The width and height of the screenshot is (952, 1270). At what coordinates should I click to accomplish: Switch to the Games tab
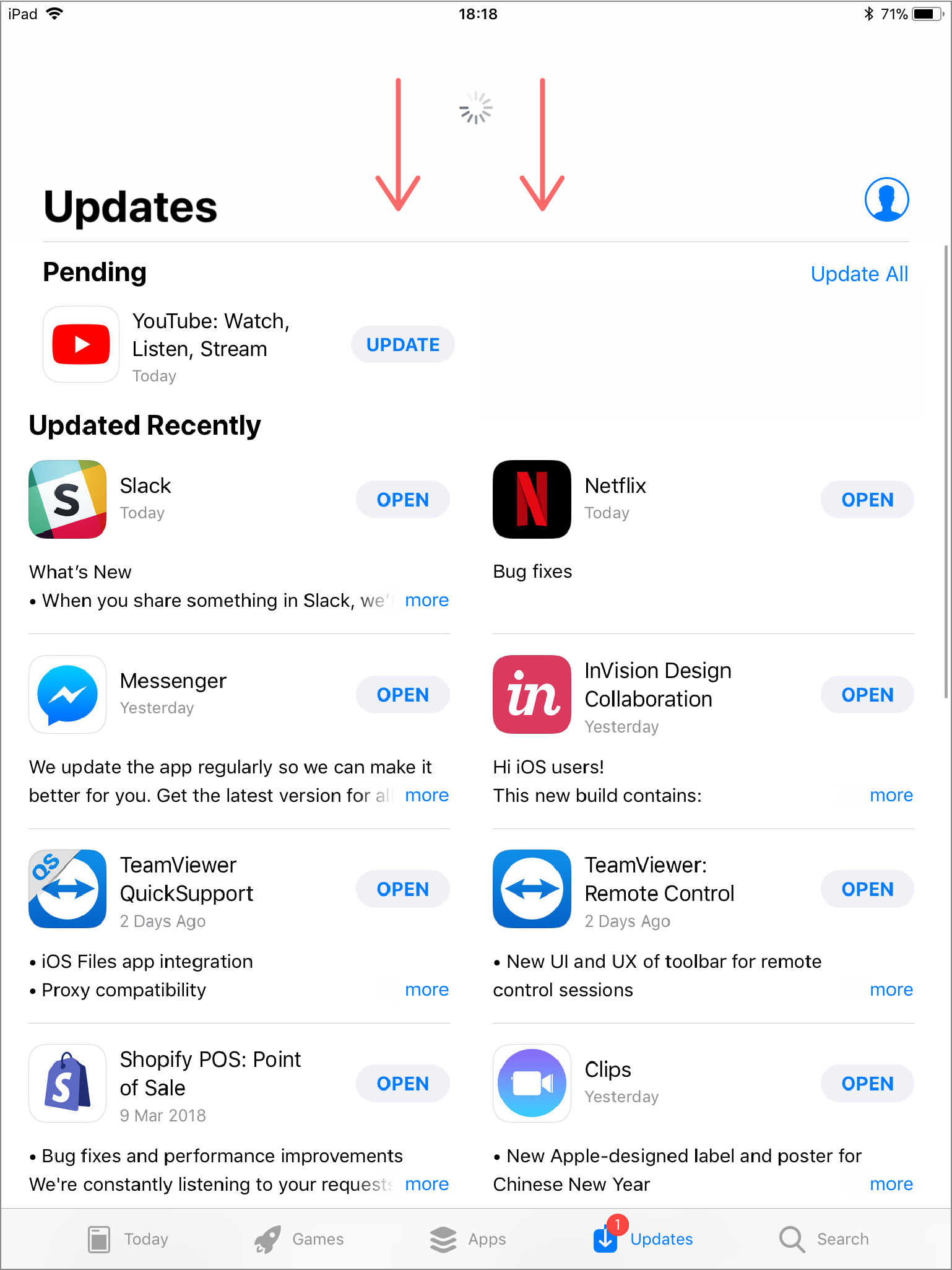point(300,1239)
